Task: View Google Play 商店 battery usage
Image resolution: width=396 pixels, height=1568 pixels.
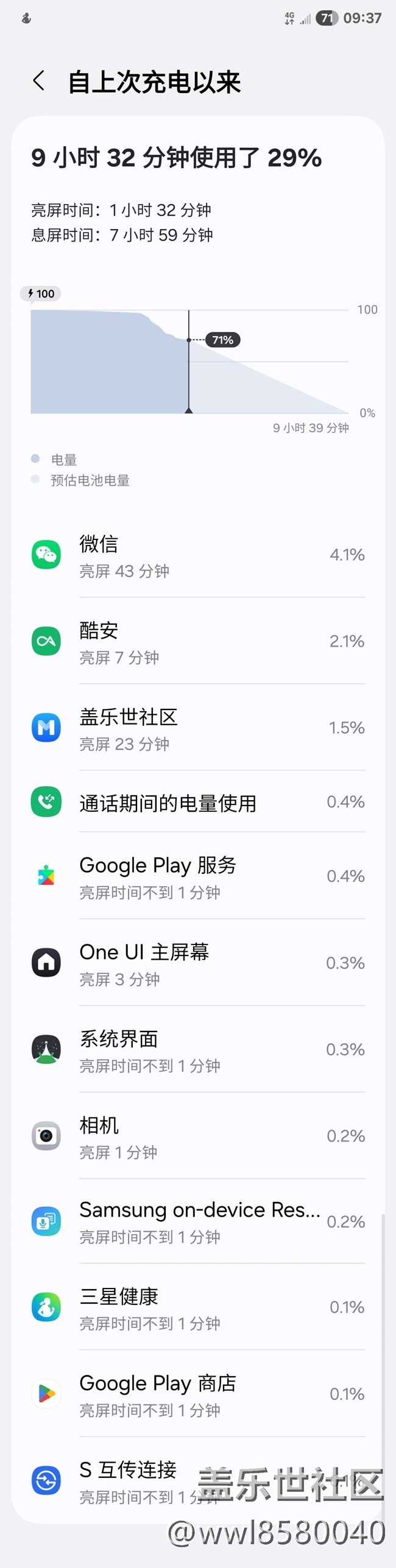Action: tap(198, 1394)
